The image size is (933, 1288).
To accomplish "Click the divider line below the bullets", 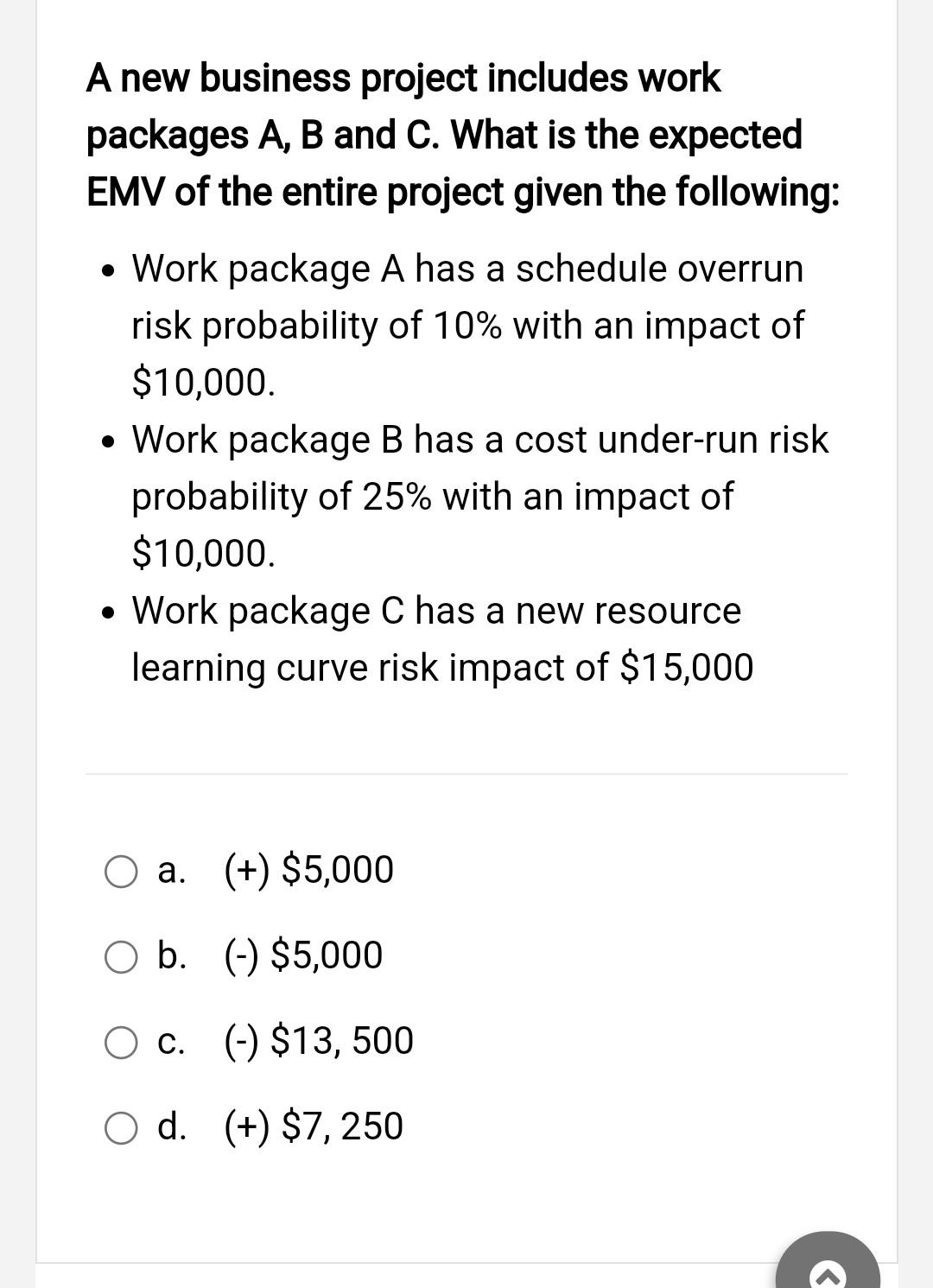I will click(466, 774).
